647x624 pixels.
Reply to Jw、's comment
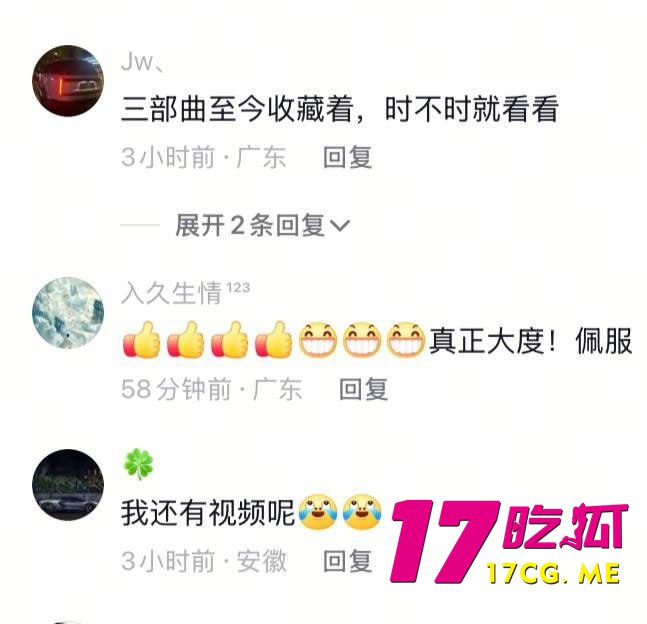click(x=347, y=157)
